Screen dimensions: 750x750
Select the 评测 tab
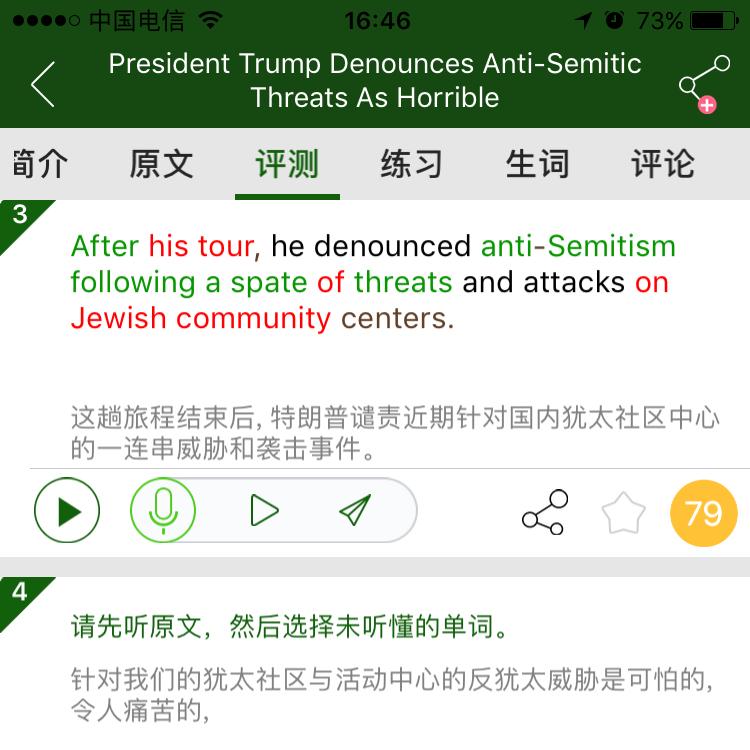click(287, 164)
